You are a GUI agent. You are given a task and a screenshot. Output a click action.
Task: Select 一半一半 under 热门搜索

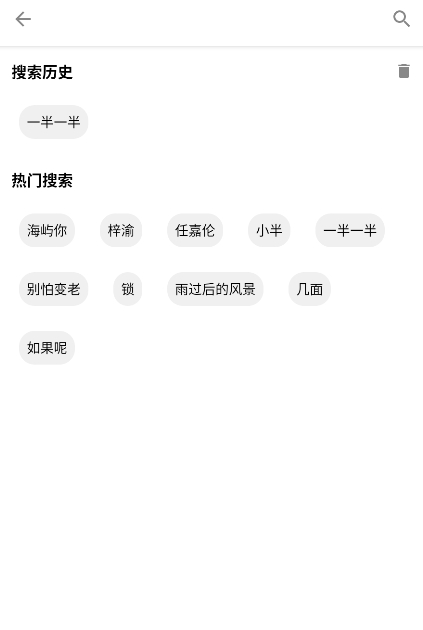click(350, 230)
